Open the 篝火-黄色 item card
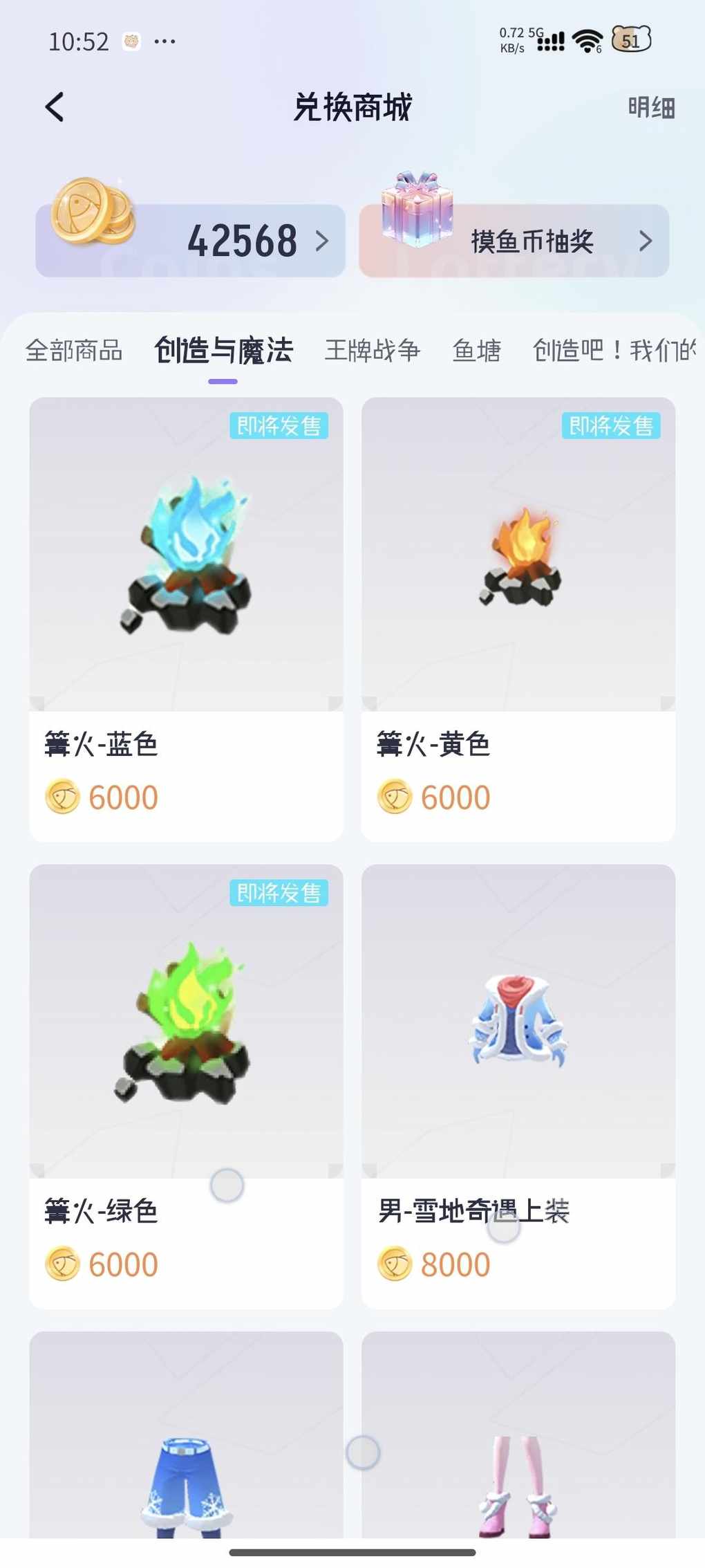 518,618
